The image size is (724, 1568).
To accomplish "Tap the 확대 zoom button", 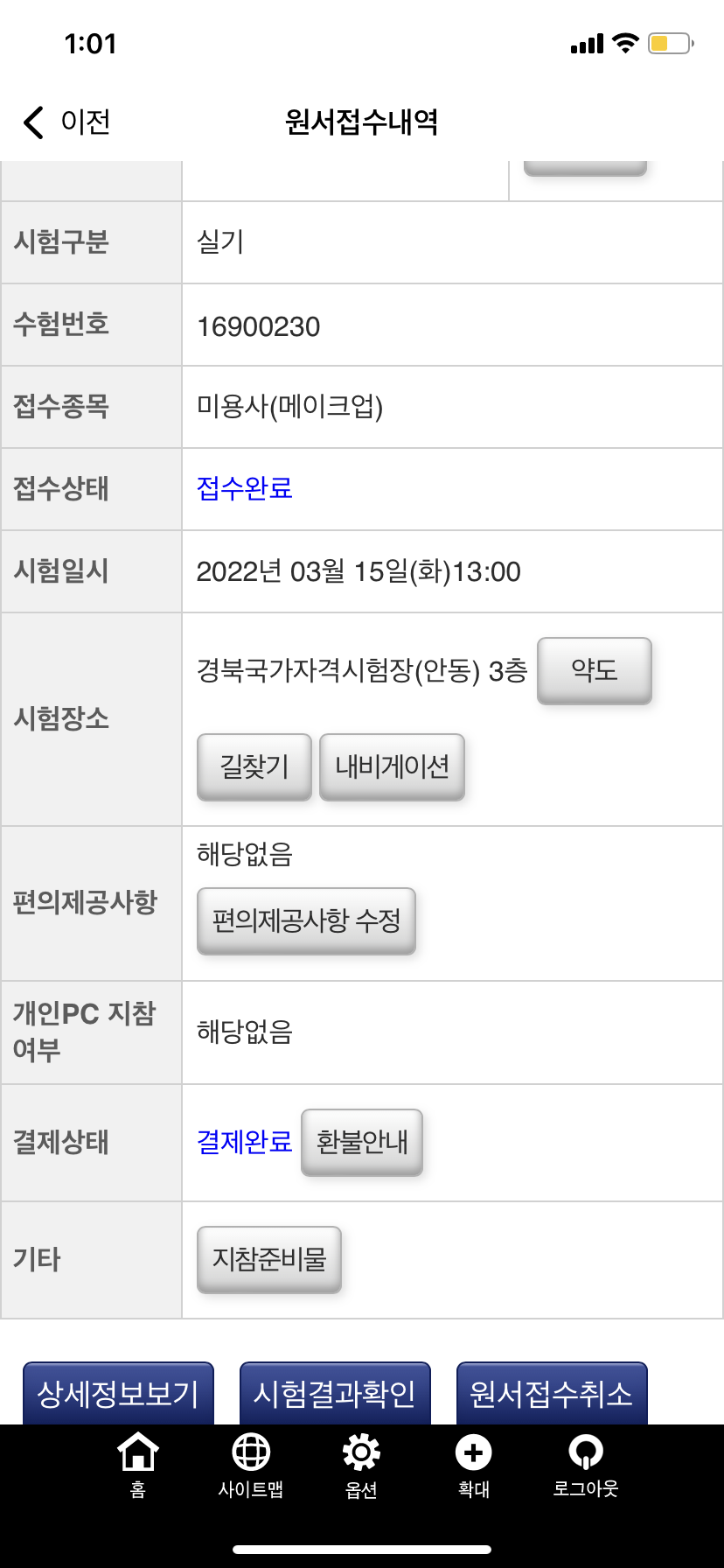I will click(473, 1465).
